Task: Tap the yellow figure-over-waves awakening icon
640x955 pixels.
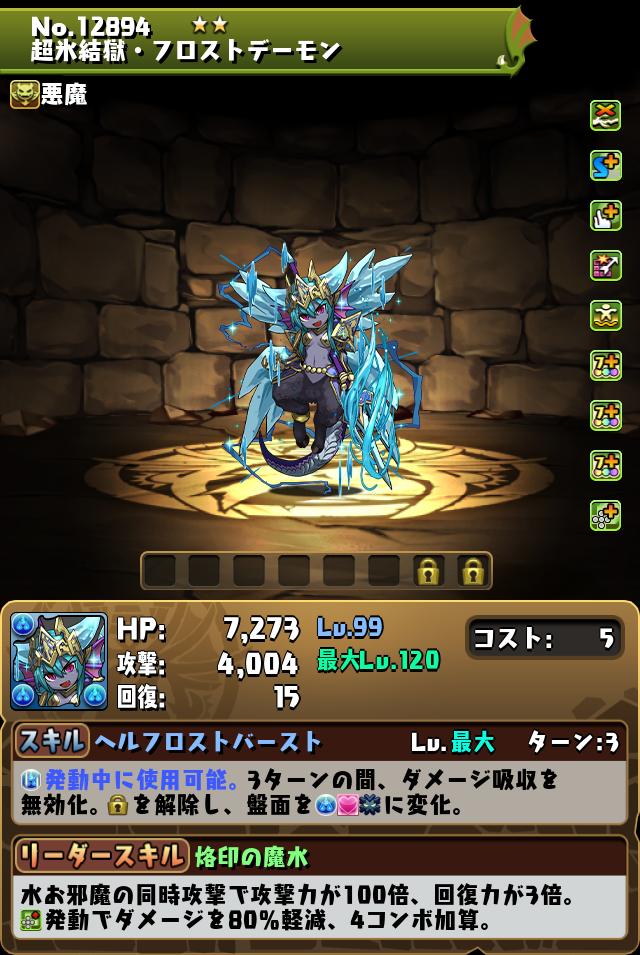Action: point(605,315)
